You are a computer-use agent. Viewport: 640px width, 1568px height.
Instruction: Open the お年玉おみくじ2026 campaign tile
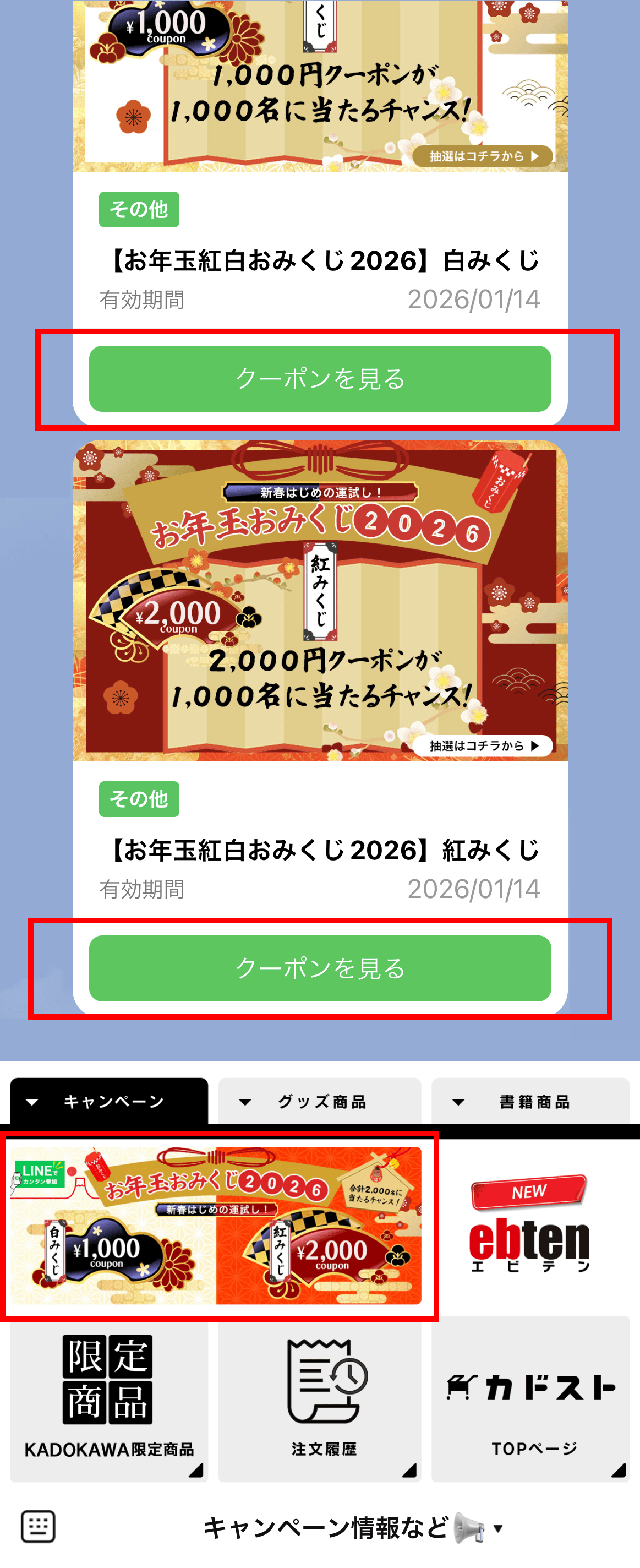[x=217, y=1226]
